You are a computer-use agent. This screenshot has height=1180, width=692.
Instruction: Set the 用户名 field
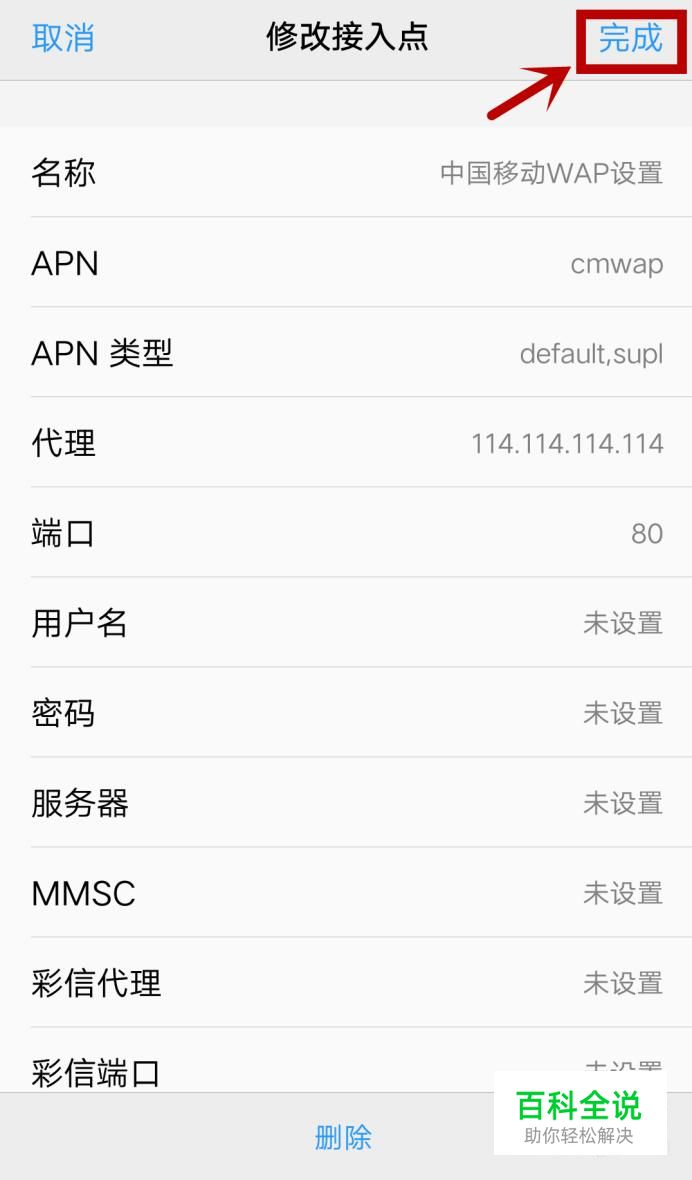coord(346,622)
